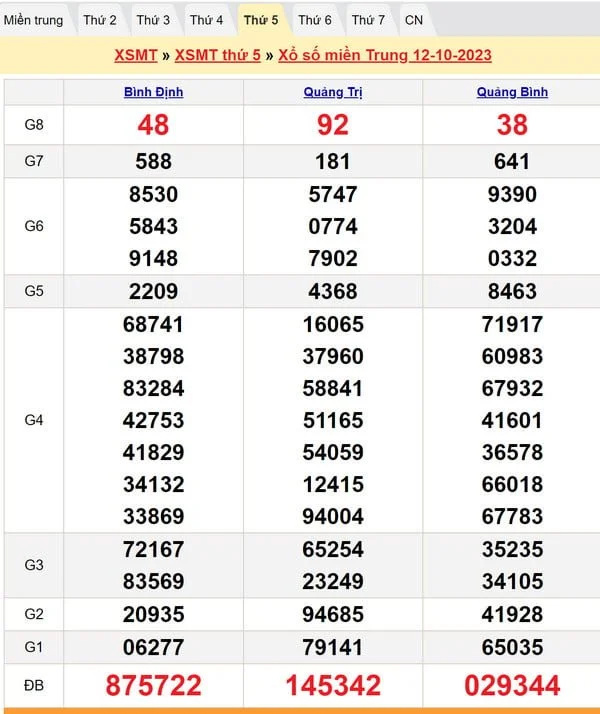Viewport: 600px width, 714px height.
Task: Switch to the CN tab
Action: point(413,20)
